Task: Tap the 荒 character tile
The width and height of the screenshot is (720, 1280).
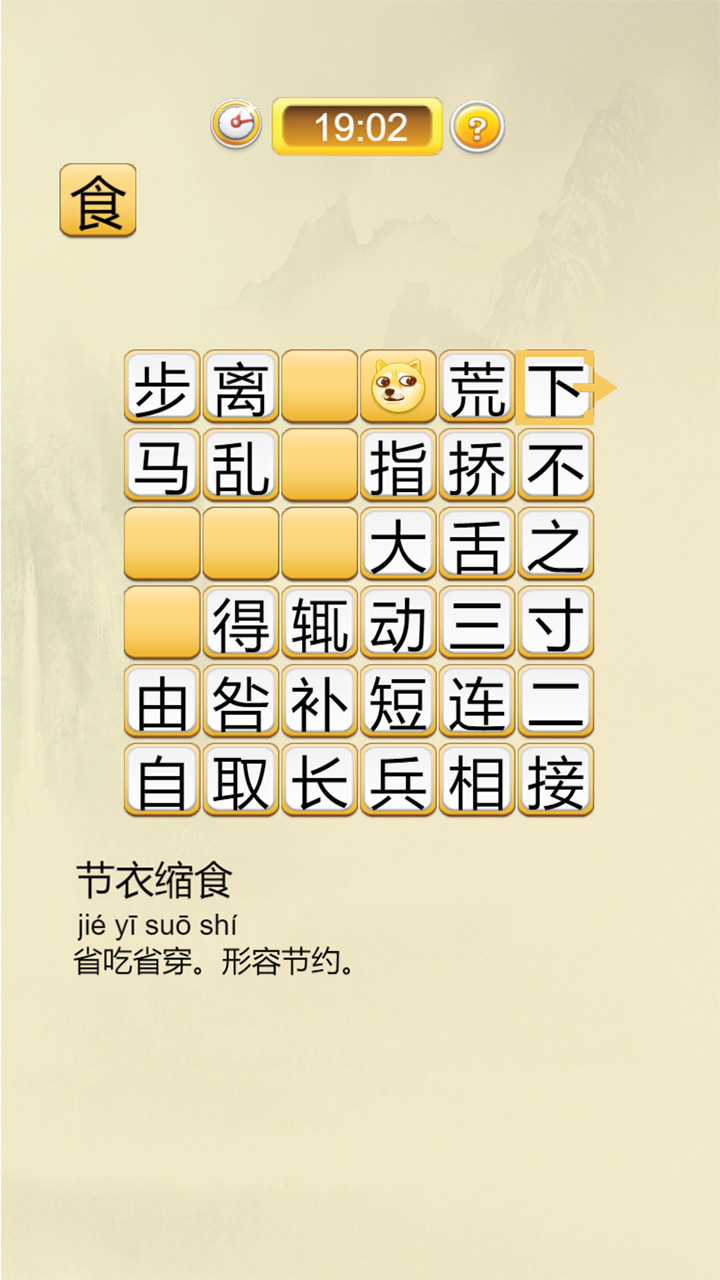Action: click(477, 386)
